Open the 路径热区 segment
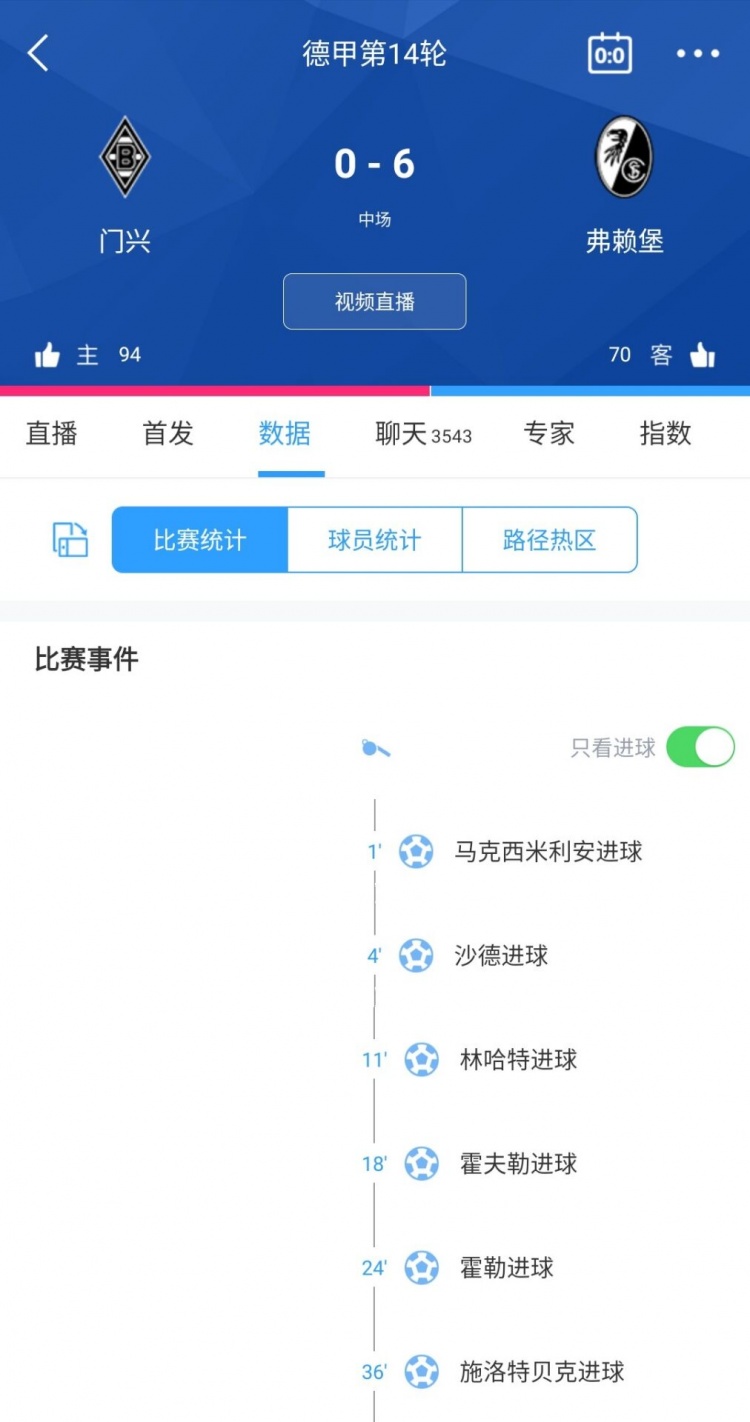This screenshot has height=1422, width=750. tap(550, 540)
